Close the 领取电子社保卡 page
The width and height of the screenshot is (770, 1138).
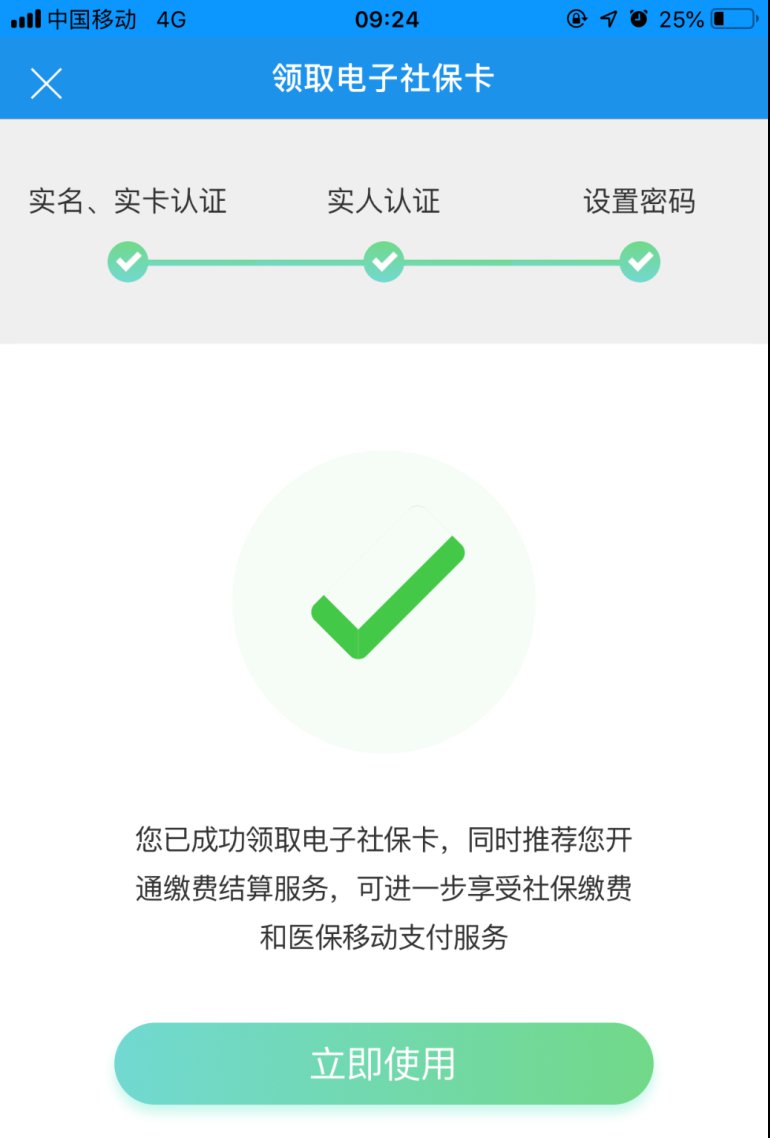point(46,83)
